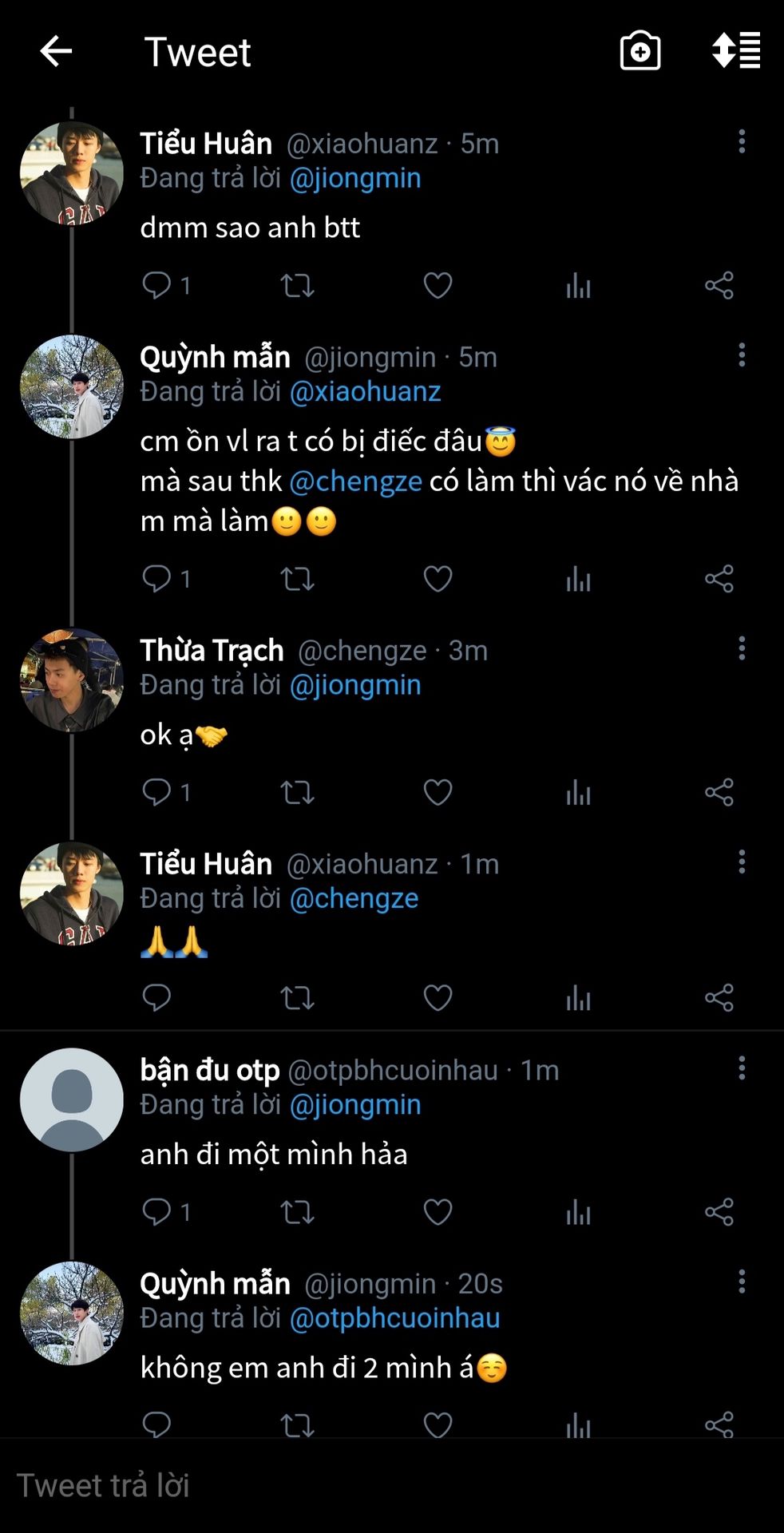The image size is (784, 1533).
Task: Like Tiểu Huân's tweet 'dmm sao anh btt'
Action: click(x=438, y=285)
